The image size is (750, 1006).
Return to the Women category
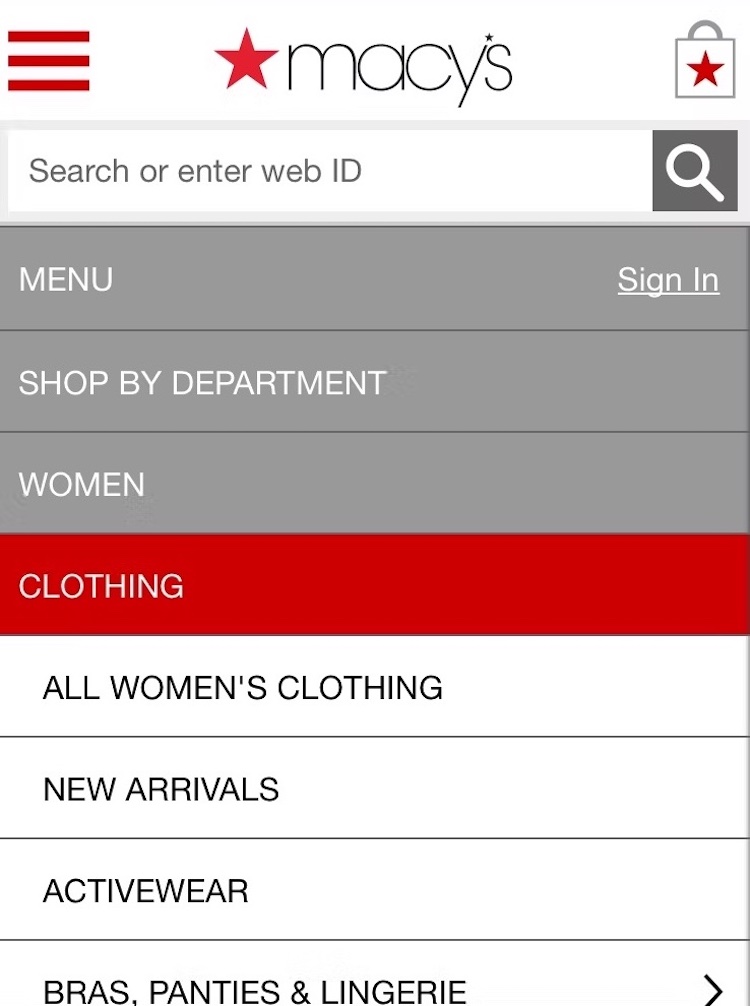tap(82, 485)
